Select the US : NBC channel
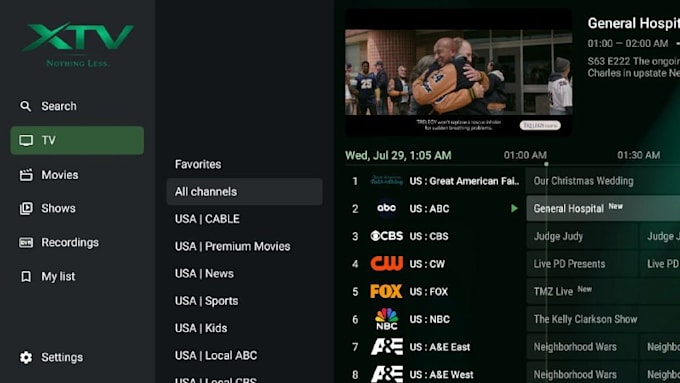 point(435,319)
